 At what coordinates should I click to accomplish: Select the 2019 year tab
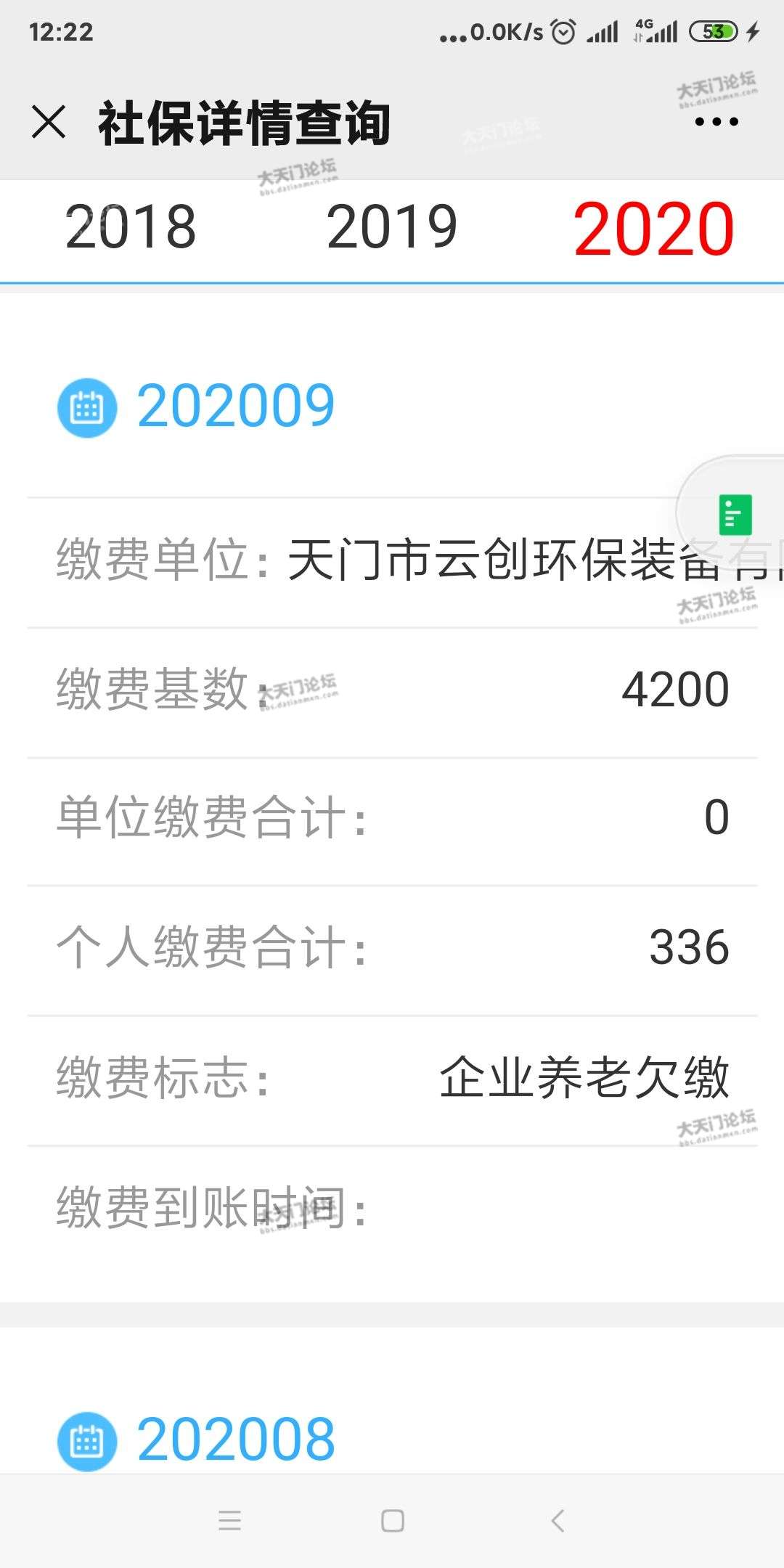392,227
